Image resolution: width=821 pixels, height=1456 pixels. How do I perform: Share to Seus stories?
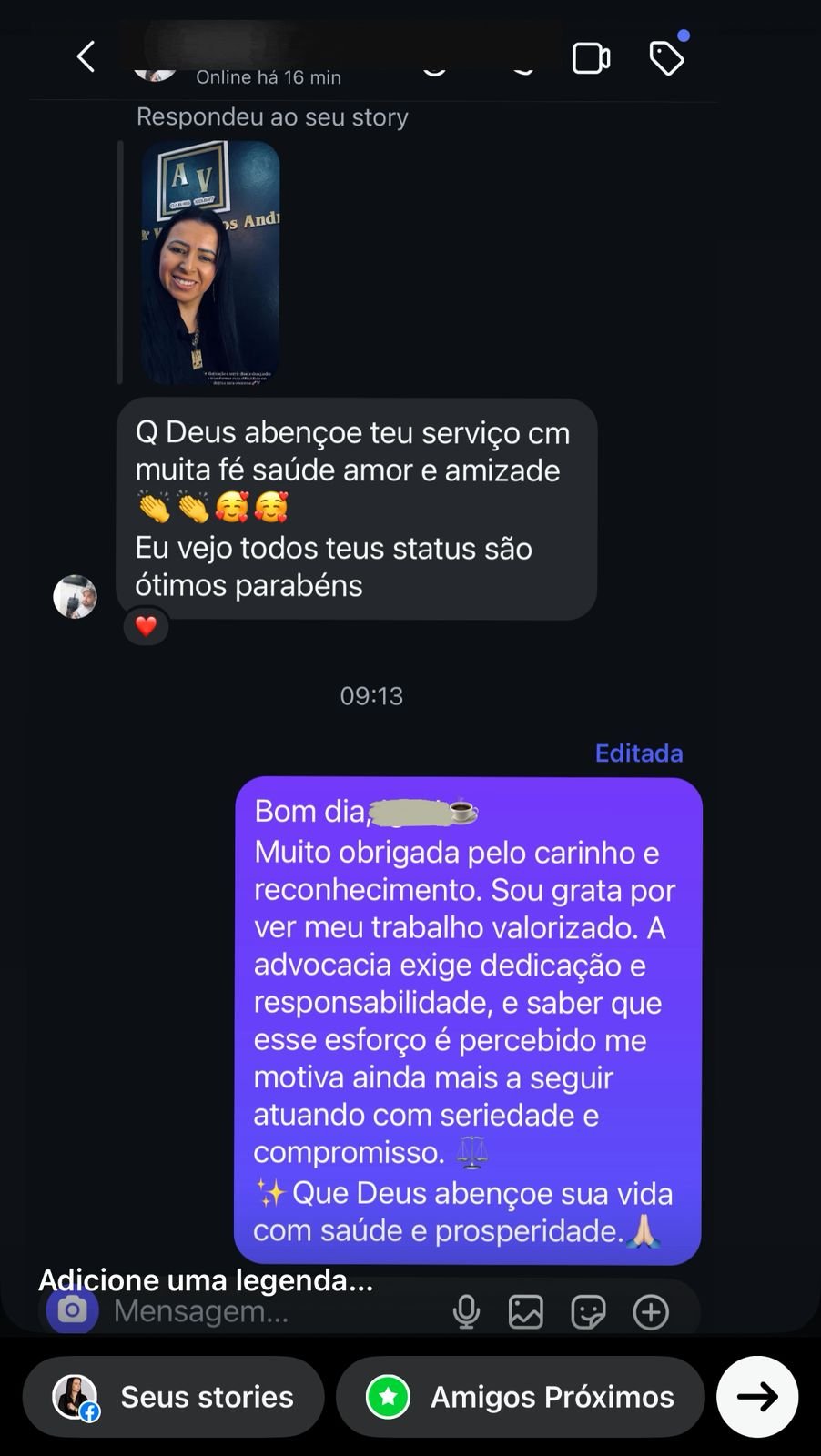pyautogui.click(x=174, y=1397)
